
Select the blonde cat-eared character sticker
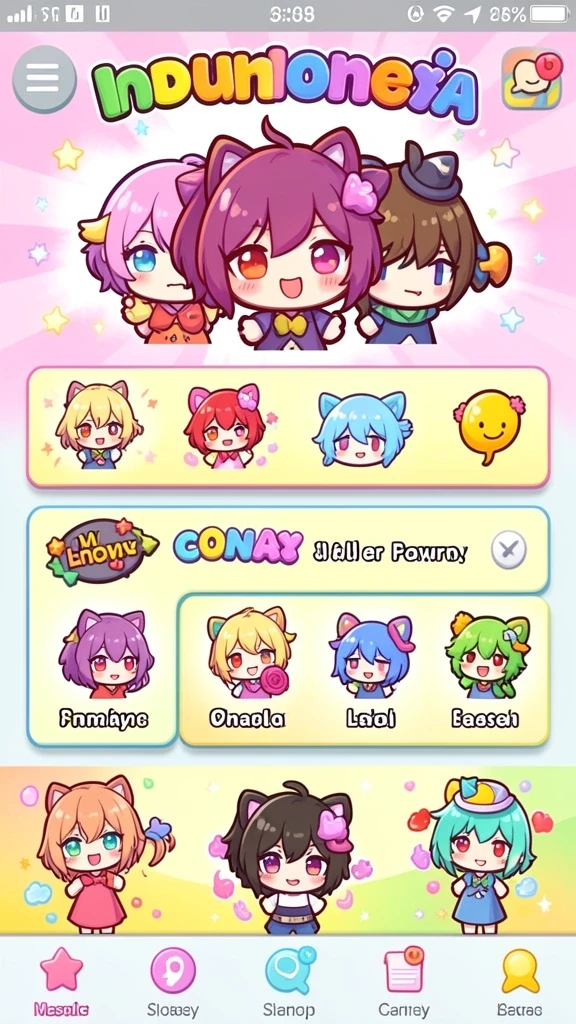pyautogui.click(x=98, y=425)
